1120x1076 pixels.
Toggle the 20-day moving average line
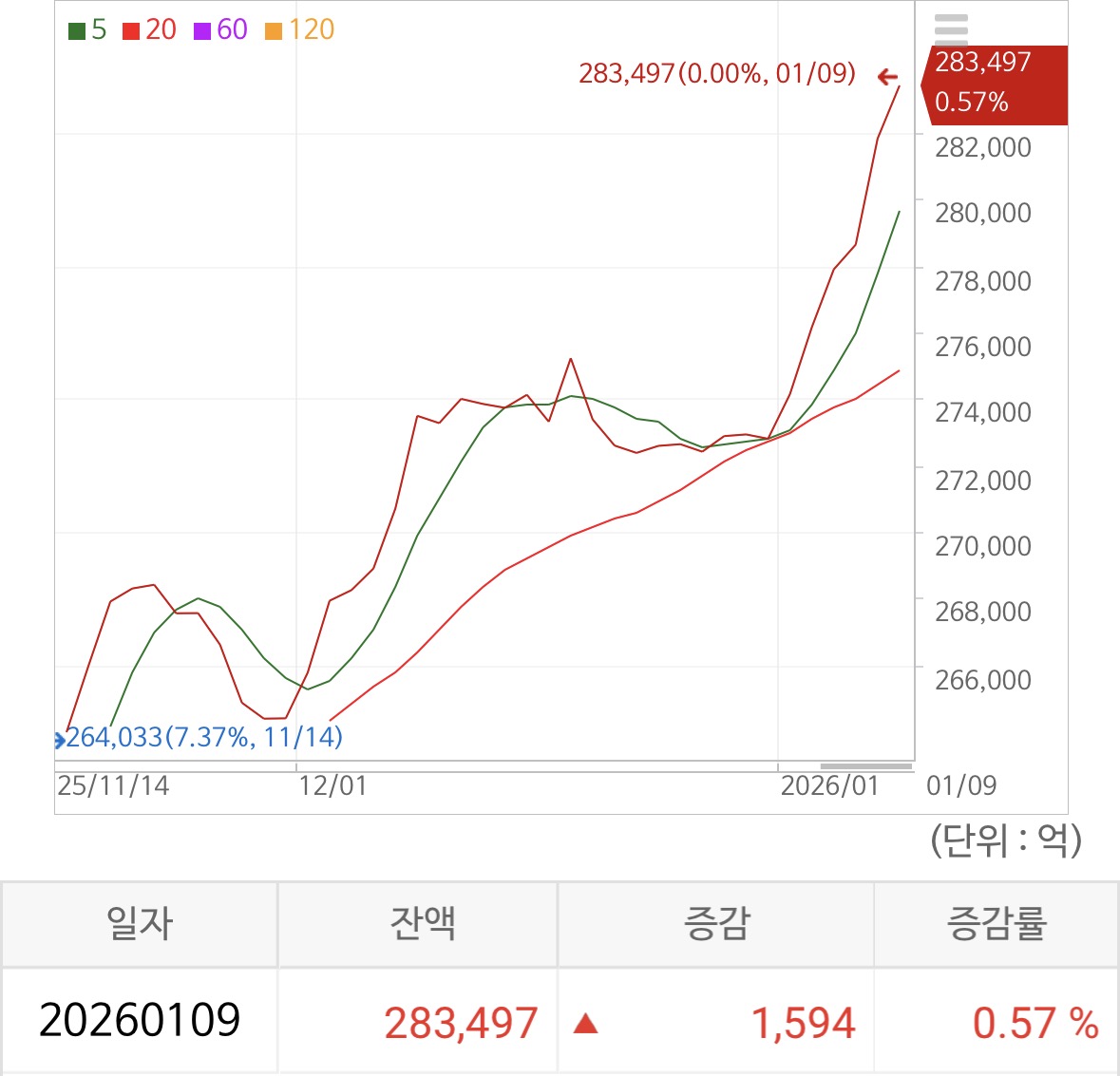click(149, 30)
